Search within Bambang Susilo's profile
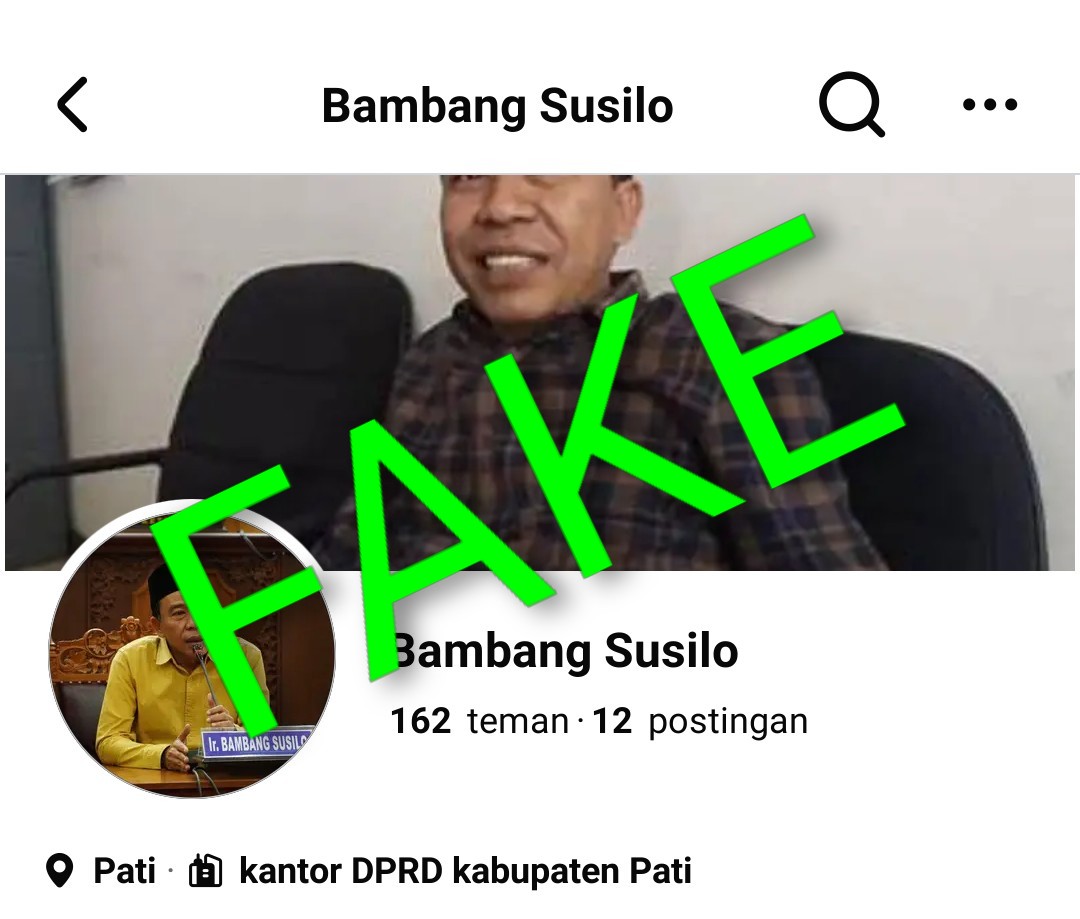This screenshot has width=1080, height=919. pos(851,105)
